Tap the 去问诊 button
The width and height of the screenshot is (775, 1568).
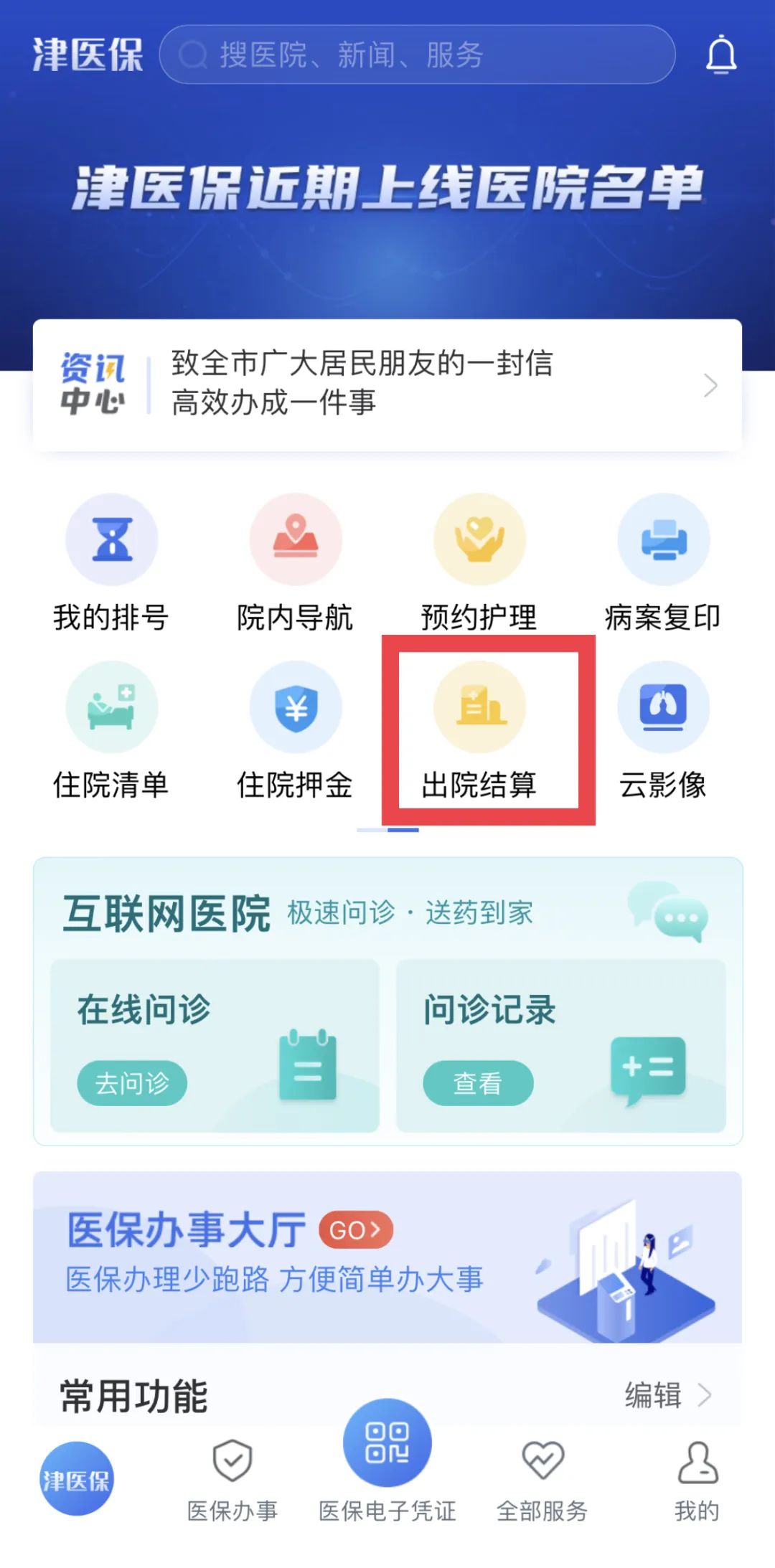[132, 1082]
